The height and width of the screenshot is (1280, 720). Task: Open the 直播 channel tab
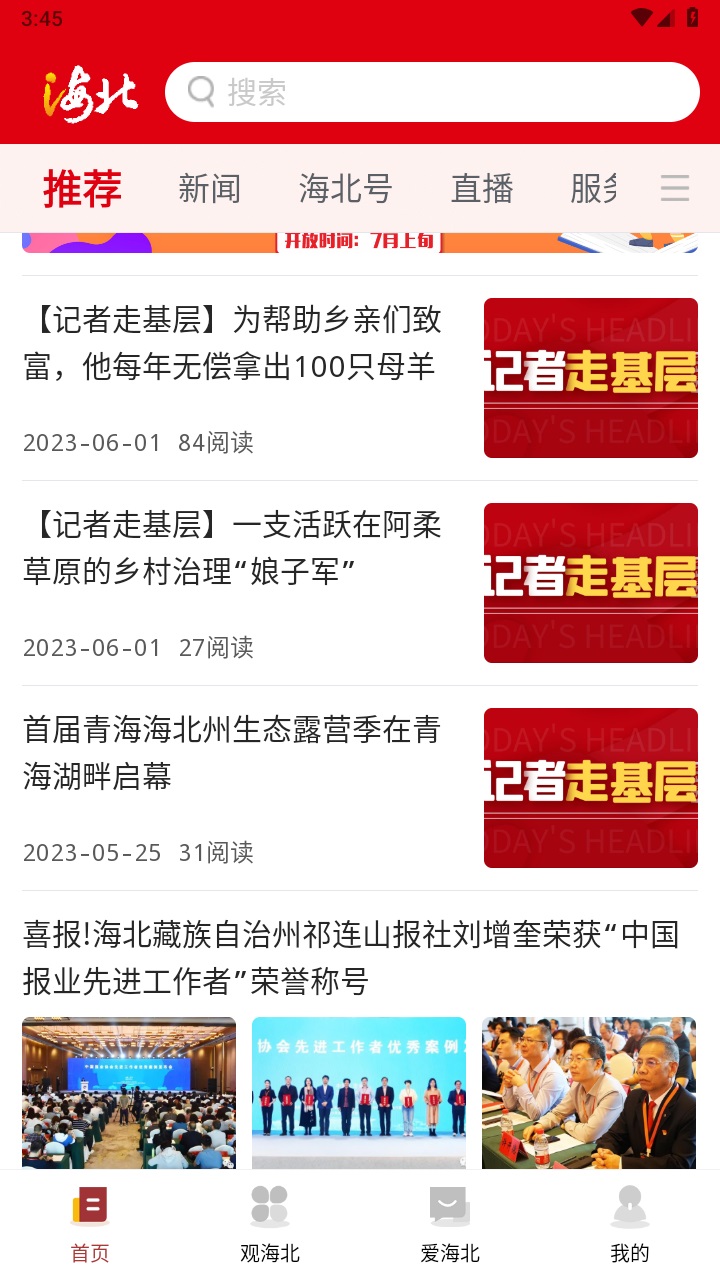[482, 188]
